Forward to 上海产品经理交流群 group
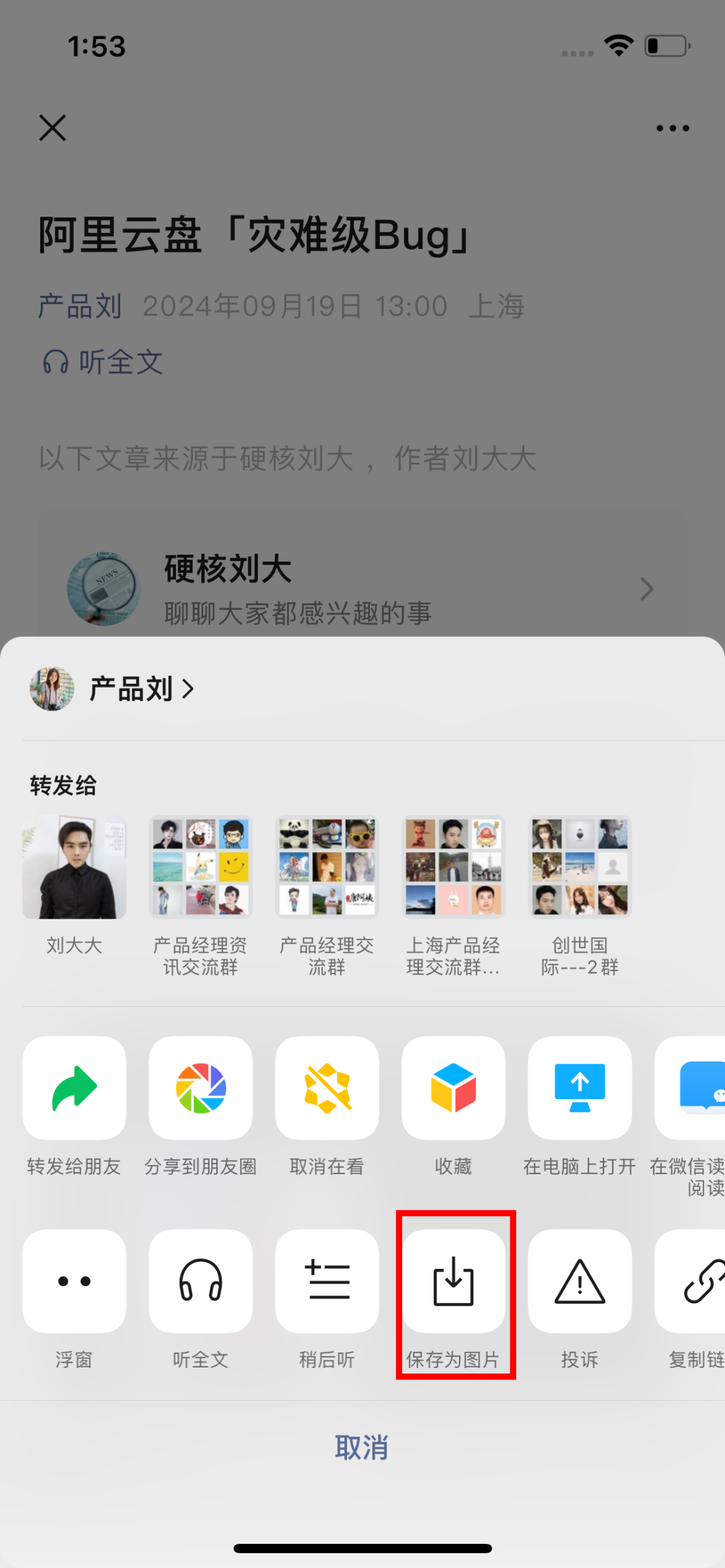The height and width of the screenshot is (1568, 725). point(453,868)
